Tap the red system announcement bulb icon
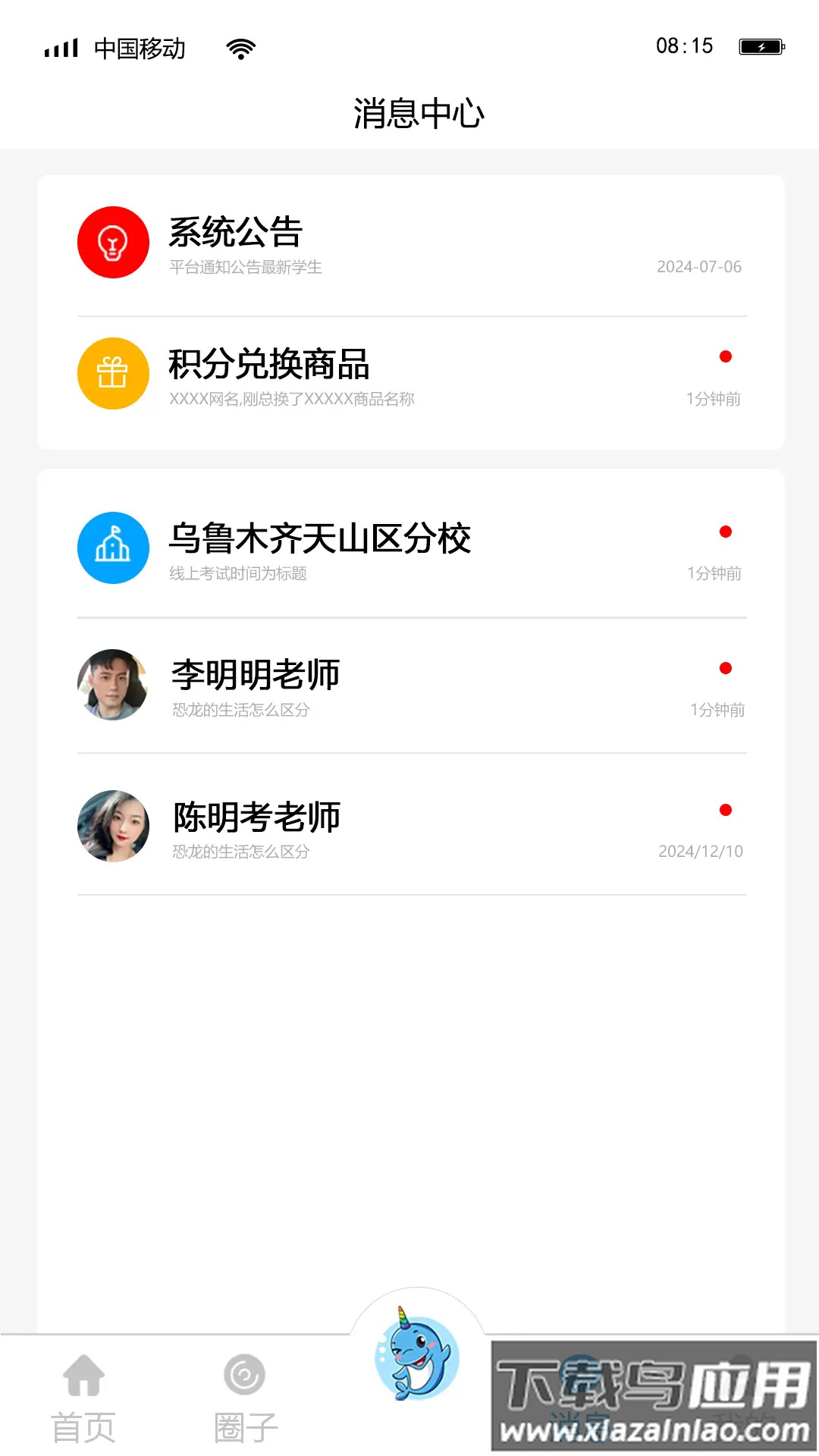 click(112, 242)
